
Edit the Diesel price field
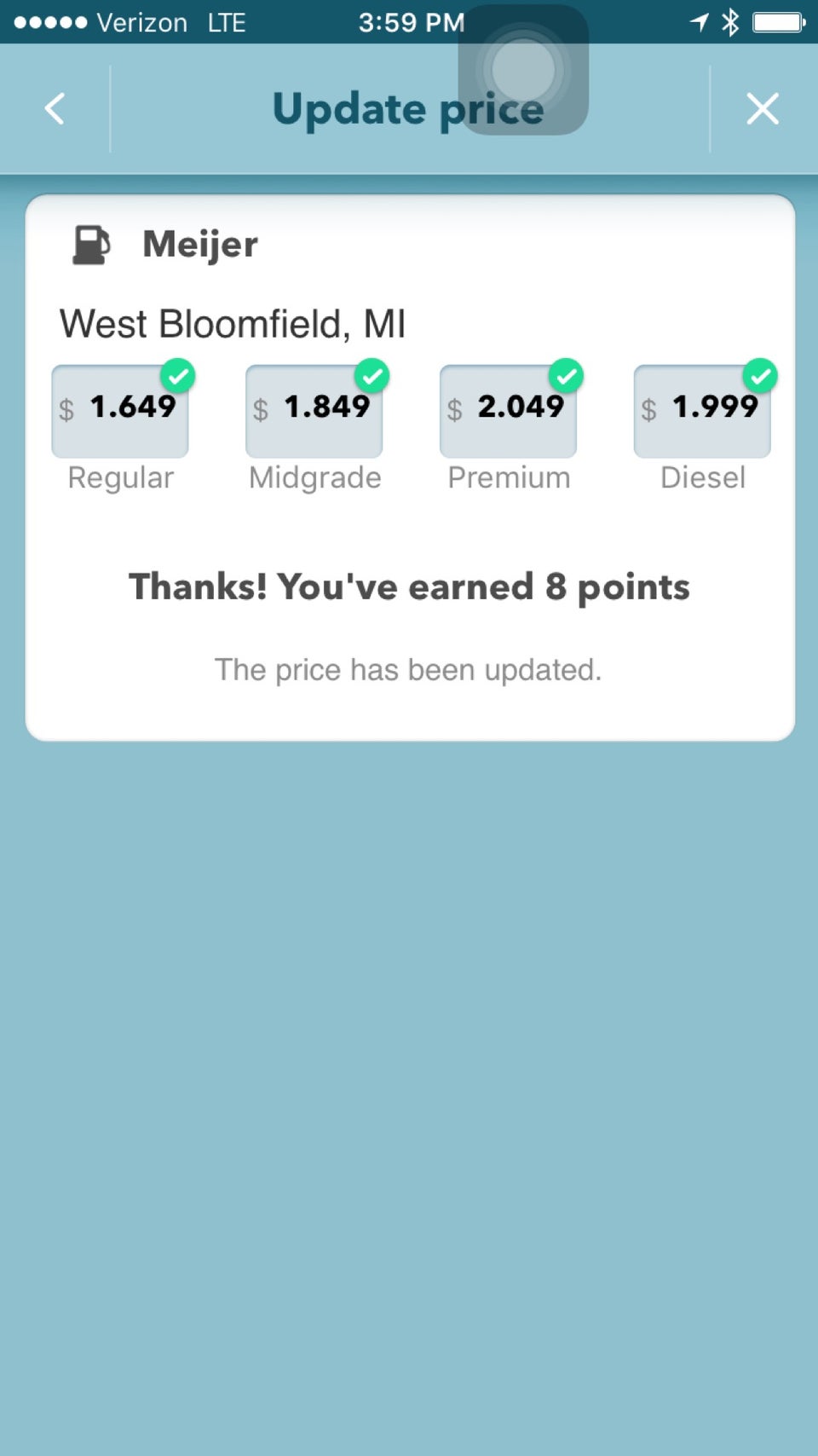point(702,411)
